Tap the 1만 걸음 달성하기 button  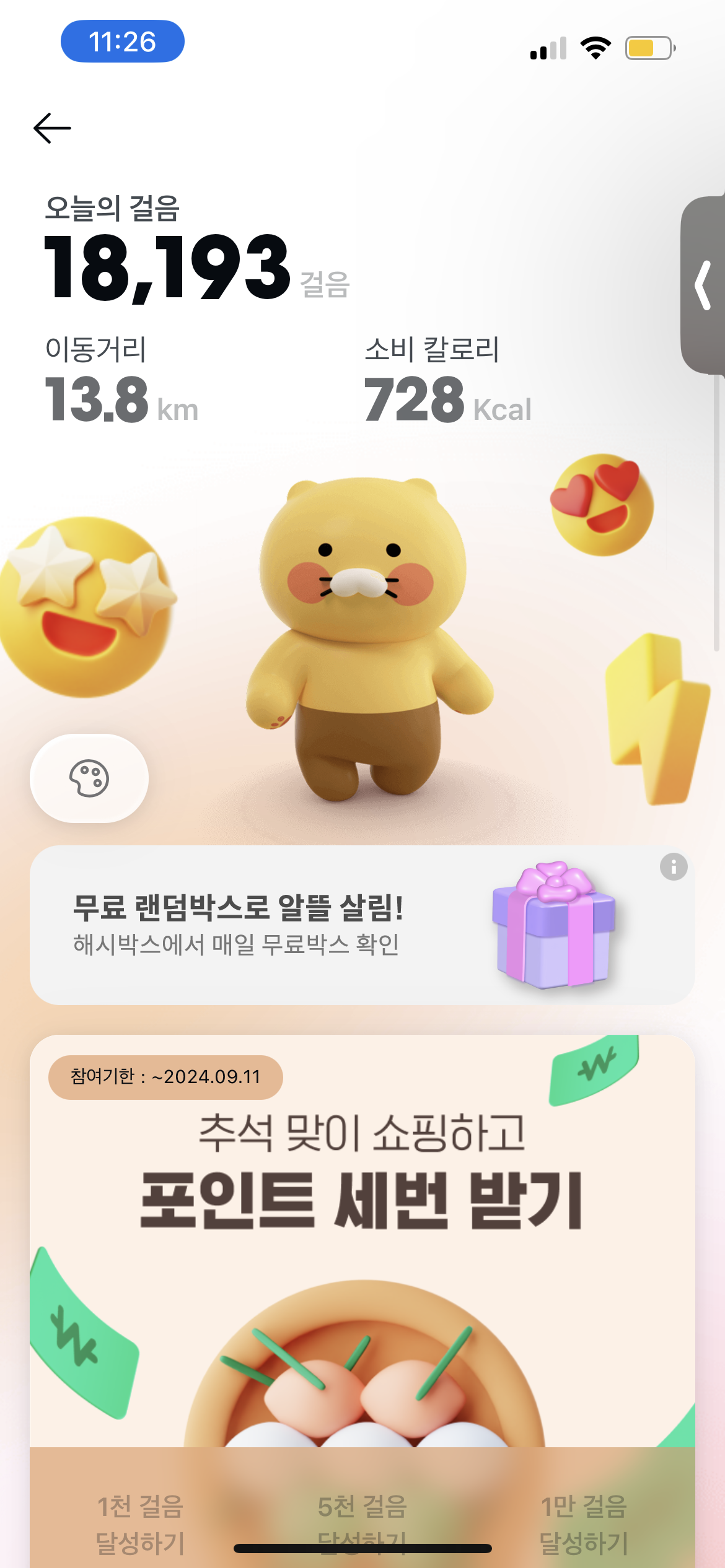click(x=584, y=1524)
